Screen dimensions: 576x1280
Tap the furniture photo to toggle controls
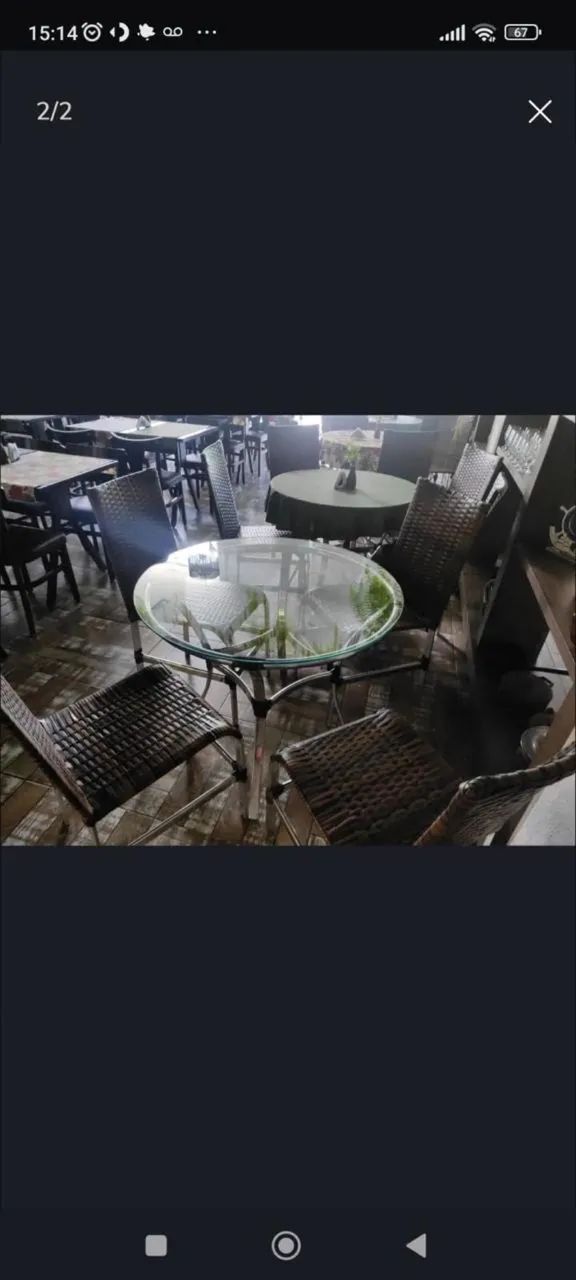pyautogui.click(x=288, y=630)
